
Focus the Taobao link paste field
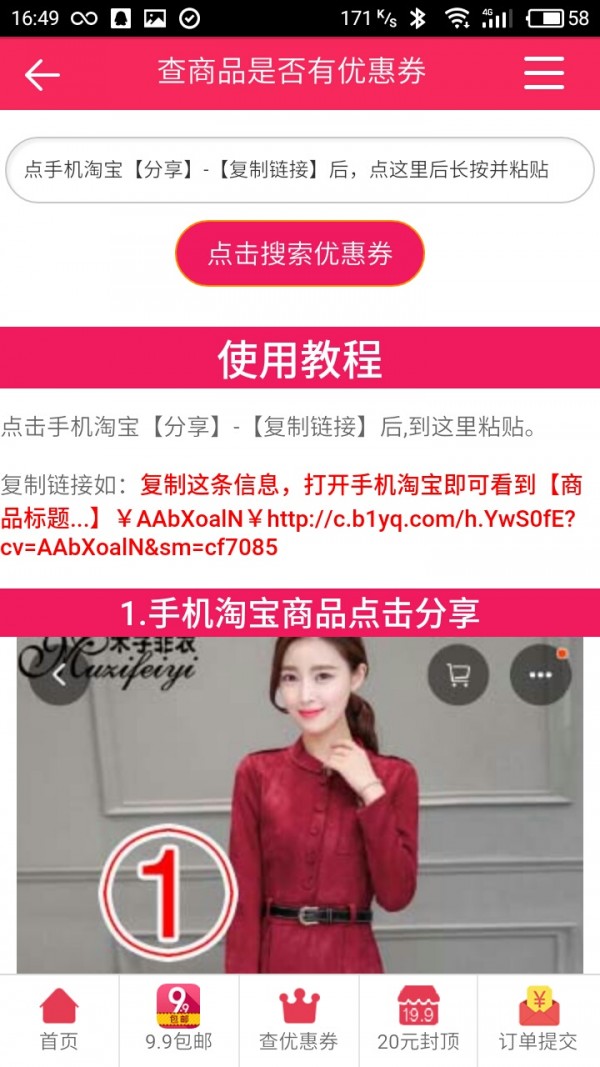click(300, 170)
